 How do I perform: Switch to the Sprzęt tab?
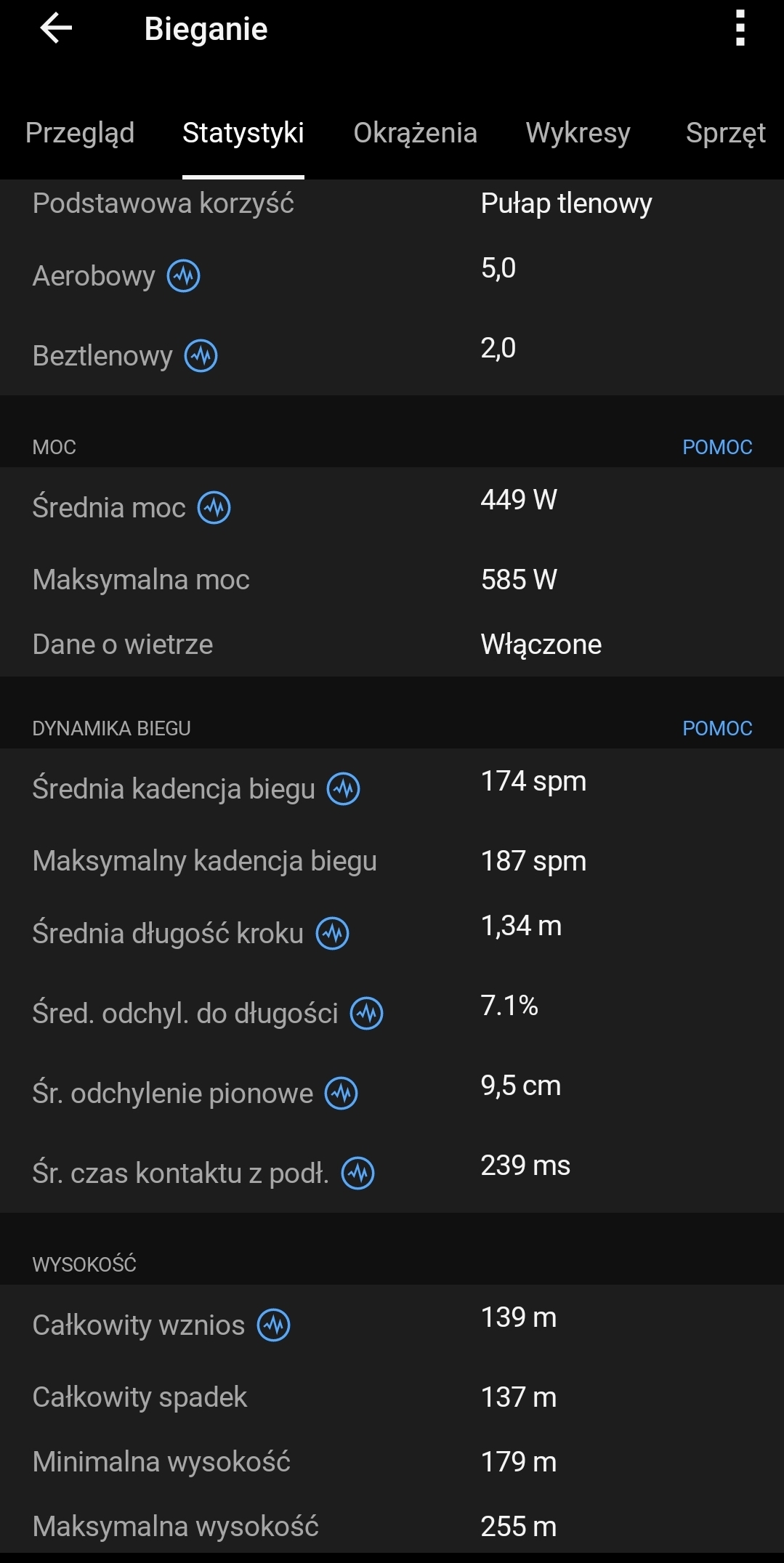[725, 133]
